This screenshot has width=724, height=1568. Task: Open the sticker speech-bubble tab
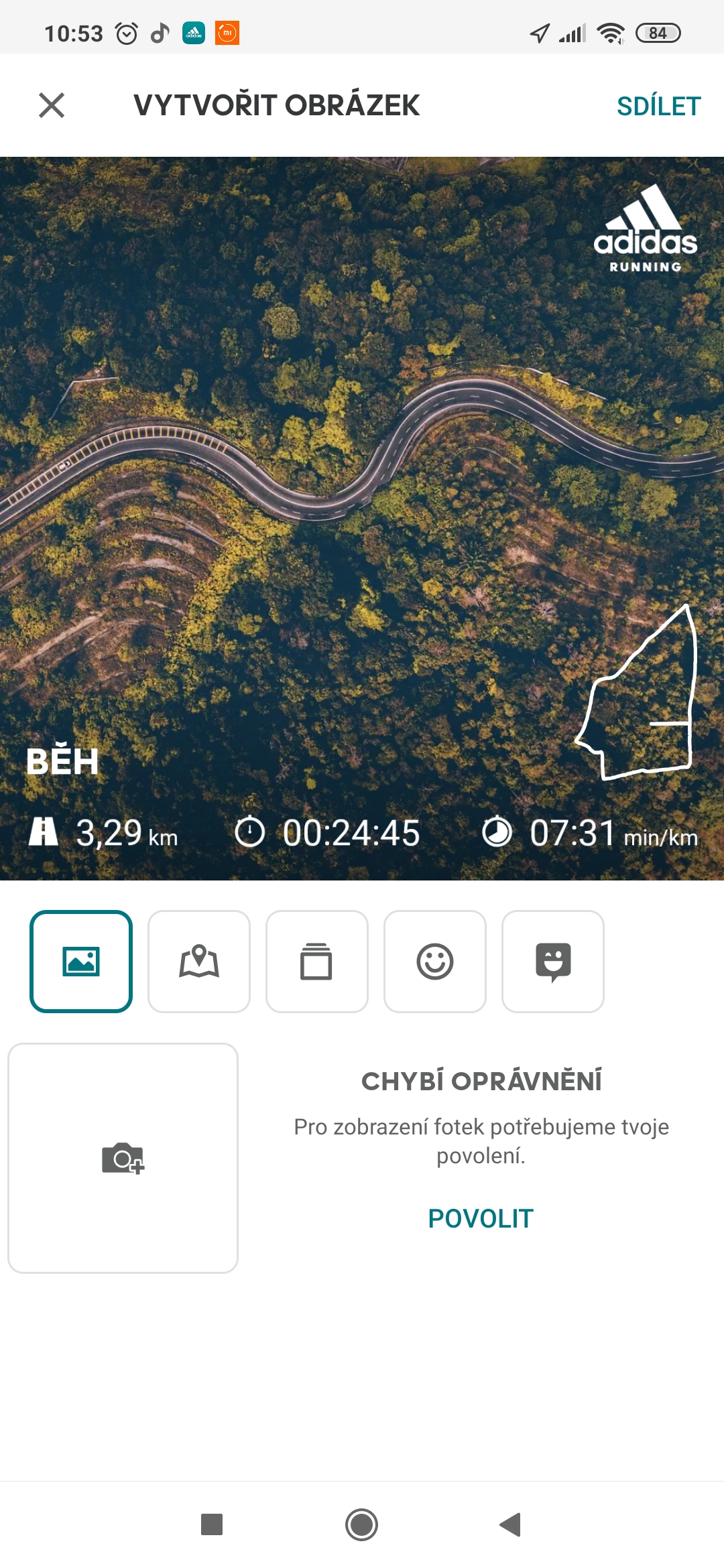point(553,962)
